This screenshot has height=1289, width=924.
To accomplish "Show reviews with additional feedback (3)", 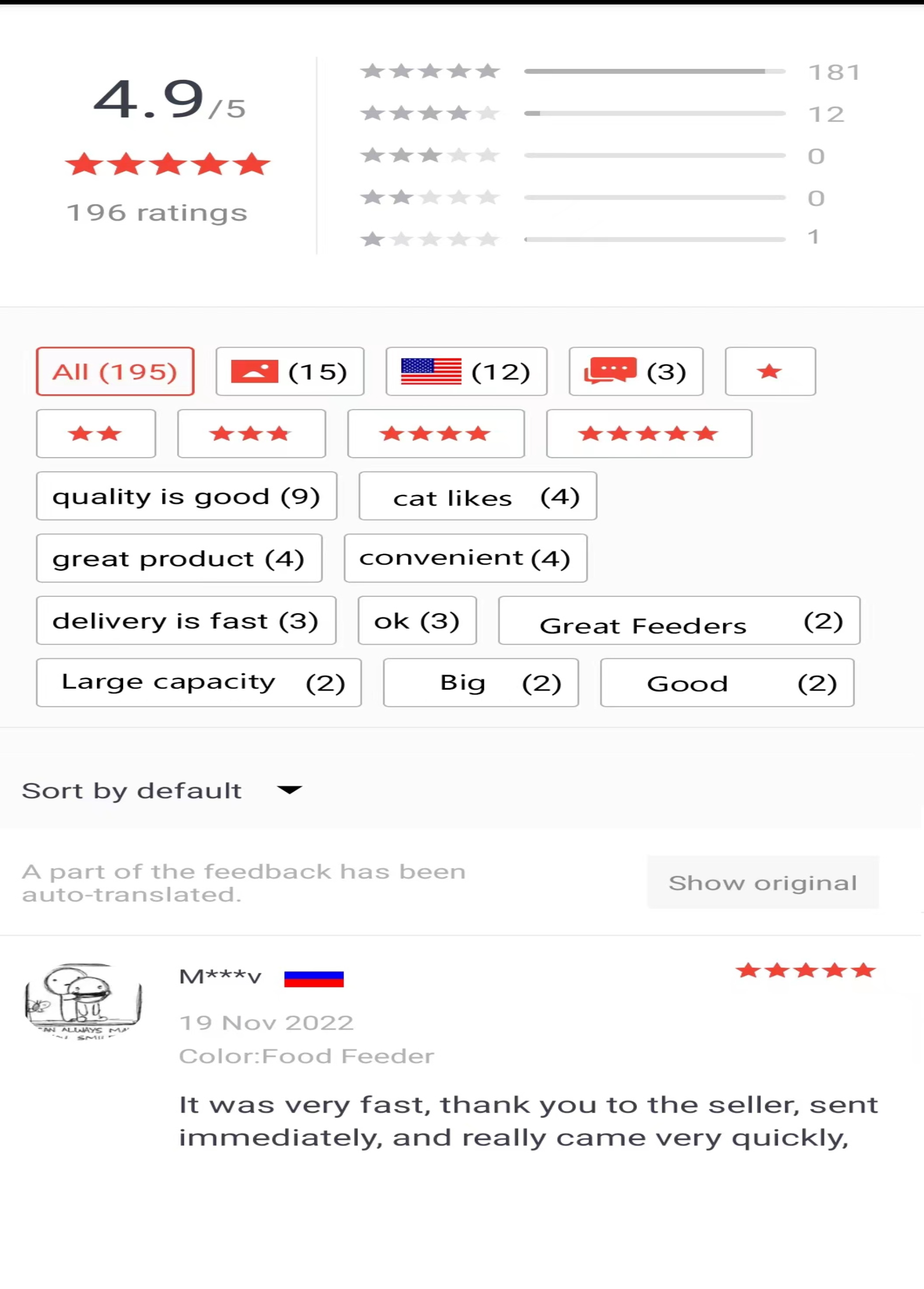I will click(636, 371).
